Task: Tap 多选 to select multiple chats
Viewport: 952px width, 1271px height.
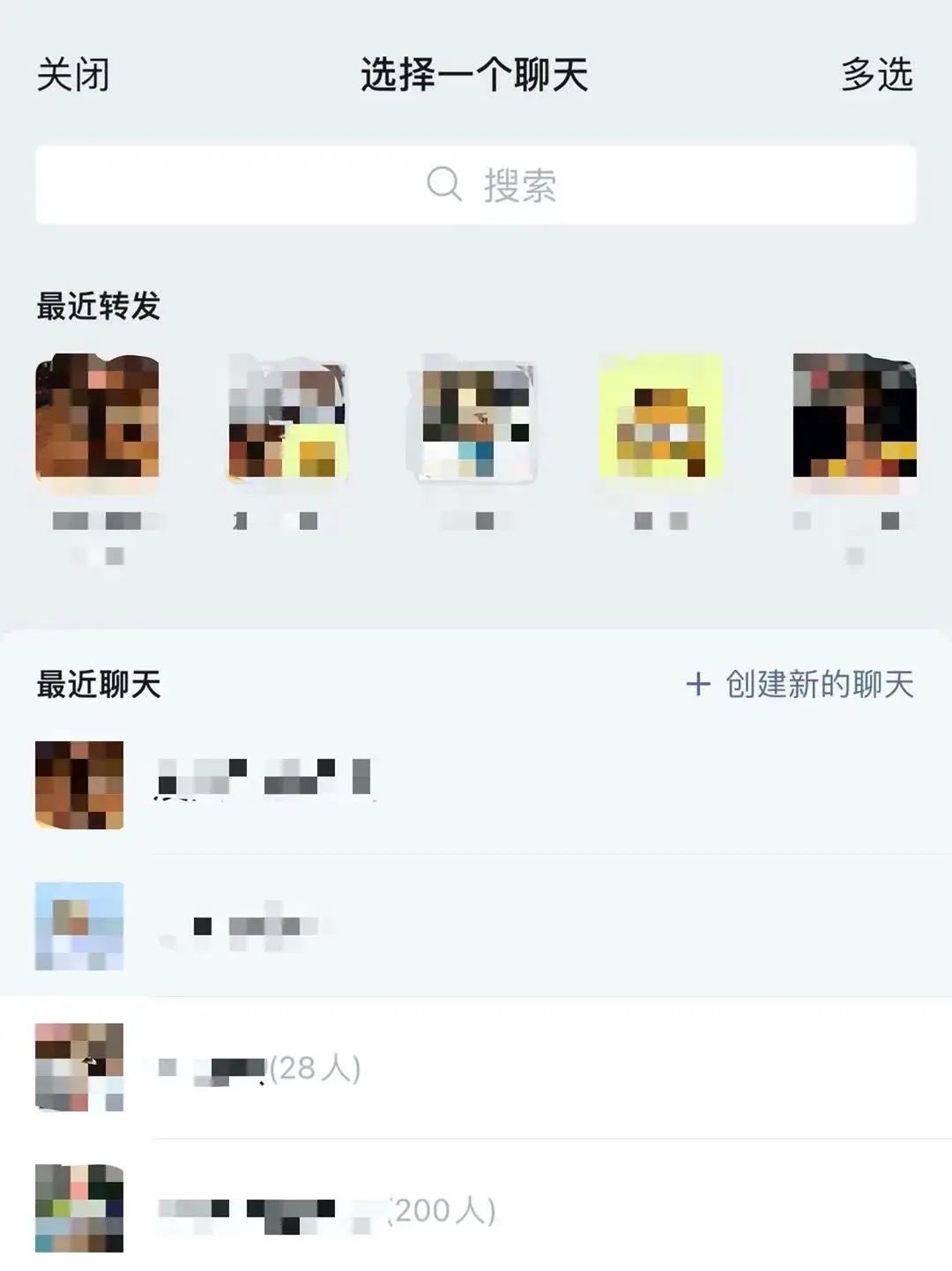Action: pos(876,75)
